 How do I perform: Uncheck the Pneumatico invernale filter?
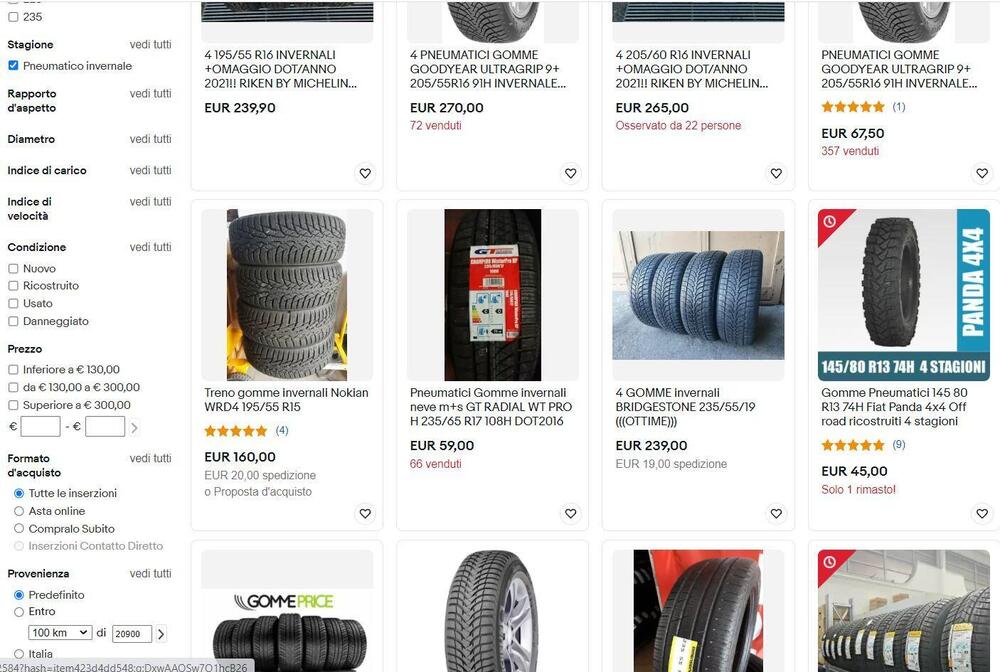(13, 66)
